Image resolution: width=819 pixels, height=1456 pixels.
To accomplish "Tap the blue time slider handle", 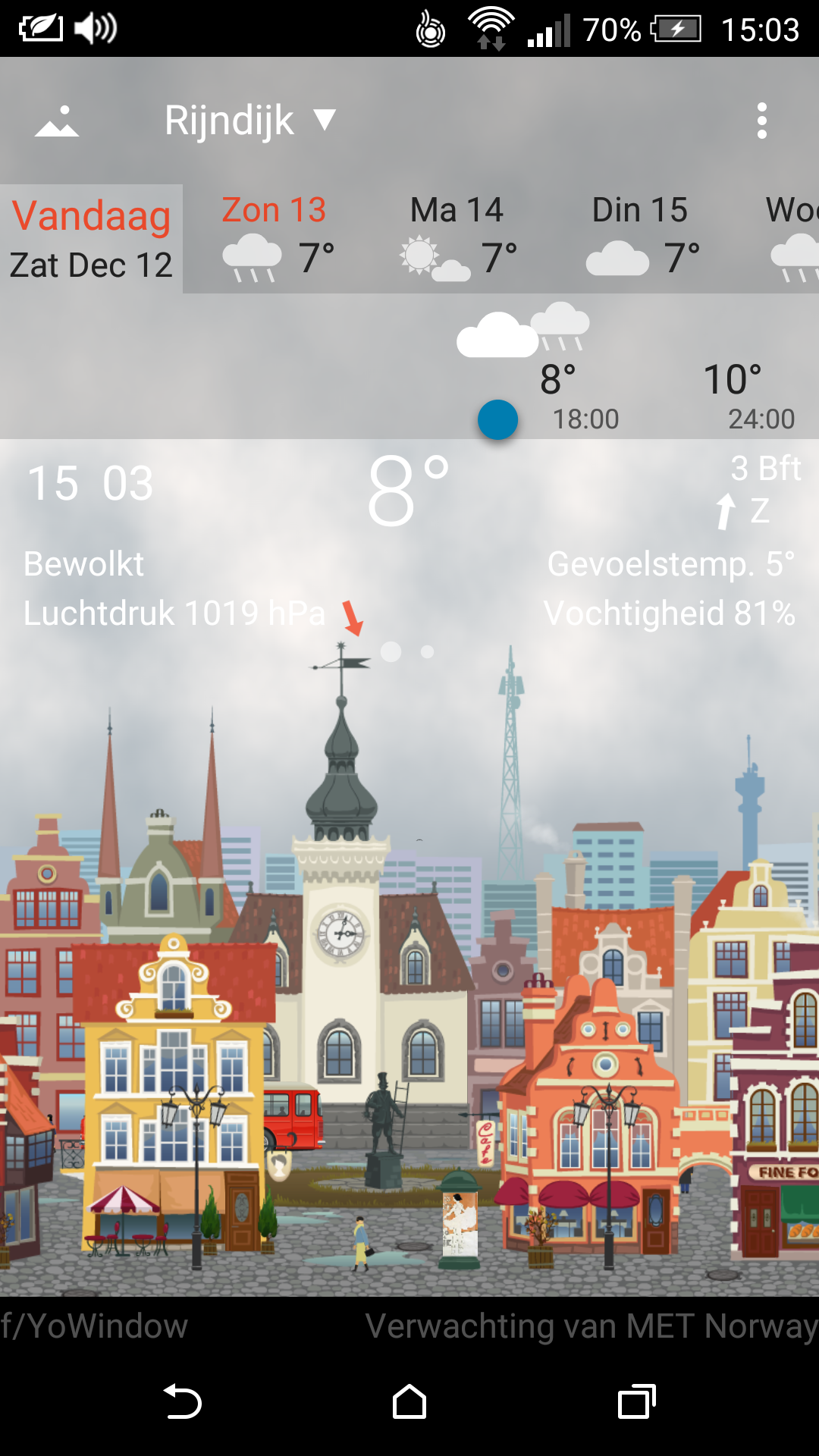I will point(497,419).
